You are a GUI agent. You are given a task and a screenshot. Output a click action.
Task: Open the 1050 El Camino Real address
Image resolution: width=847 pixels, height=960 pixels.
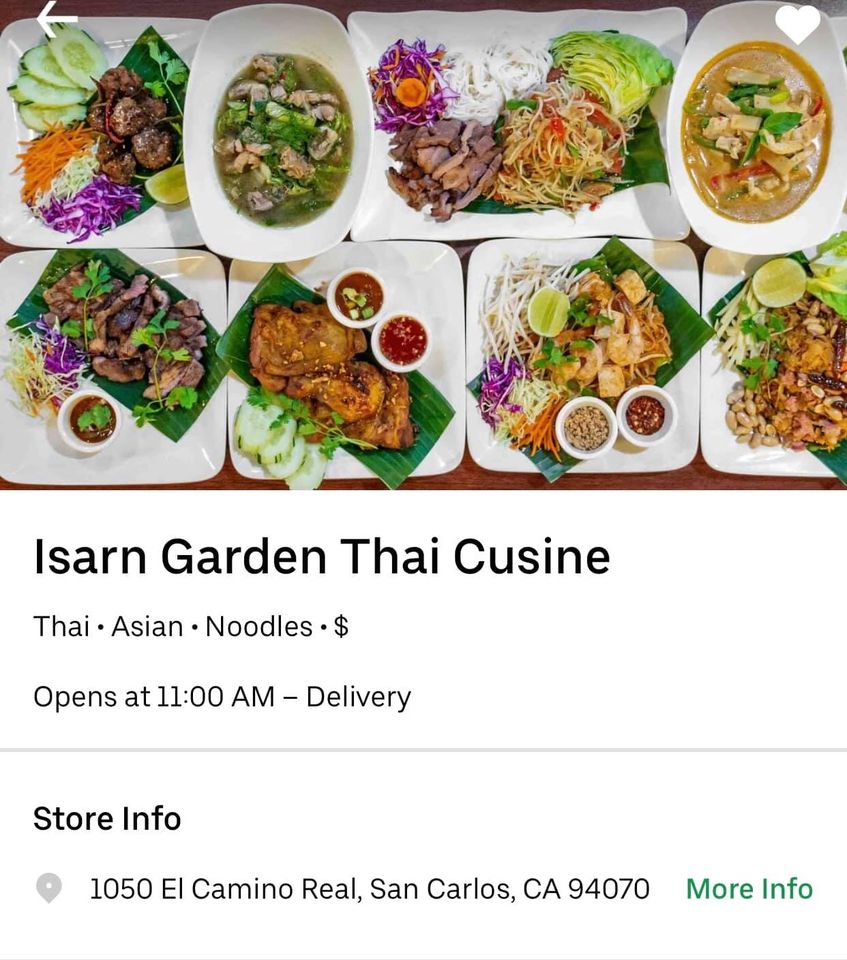[369, 888]
